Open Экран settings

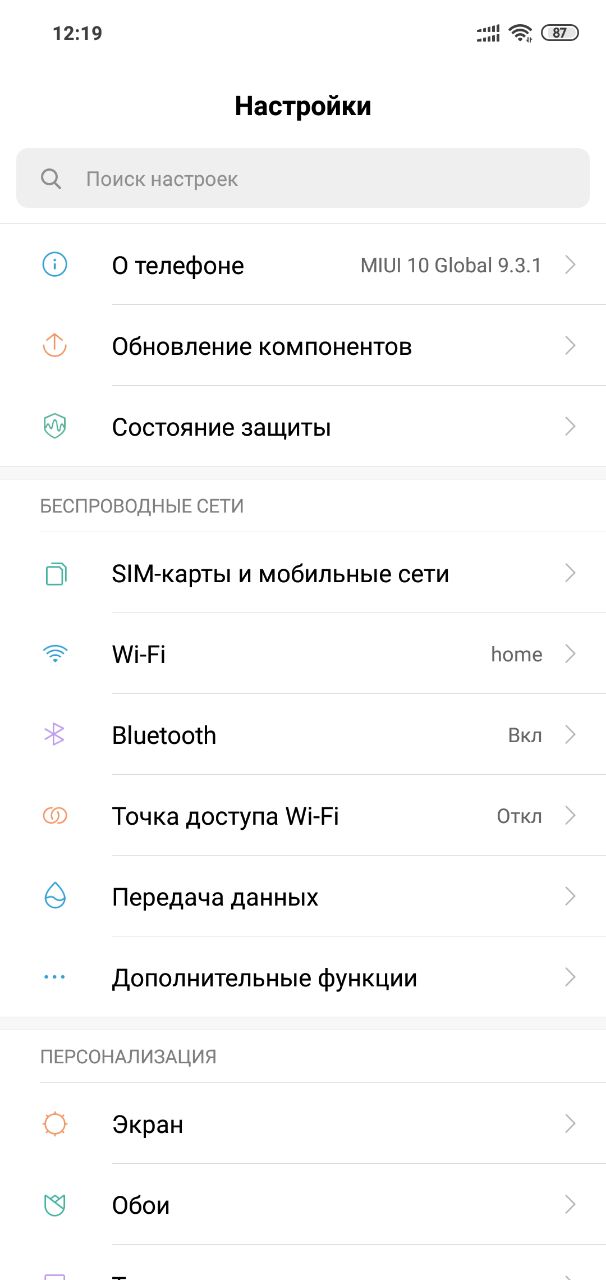click(x=303, y=1124)
